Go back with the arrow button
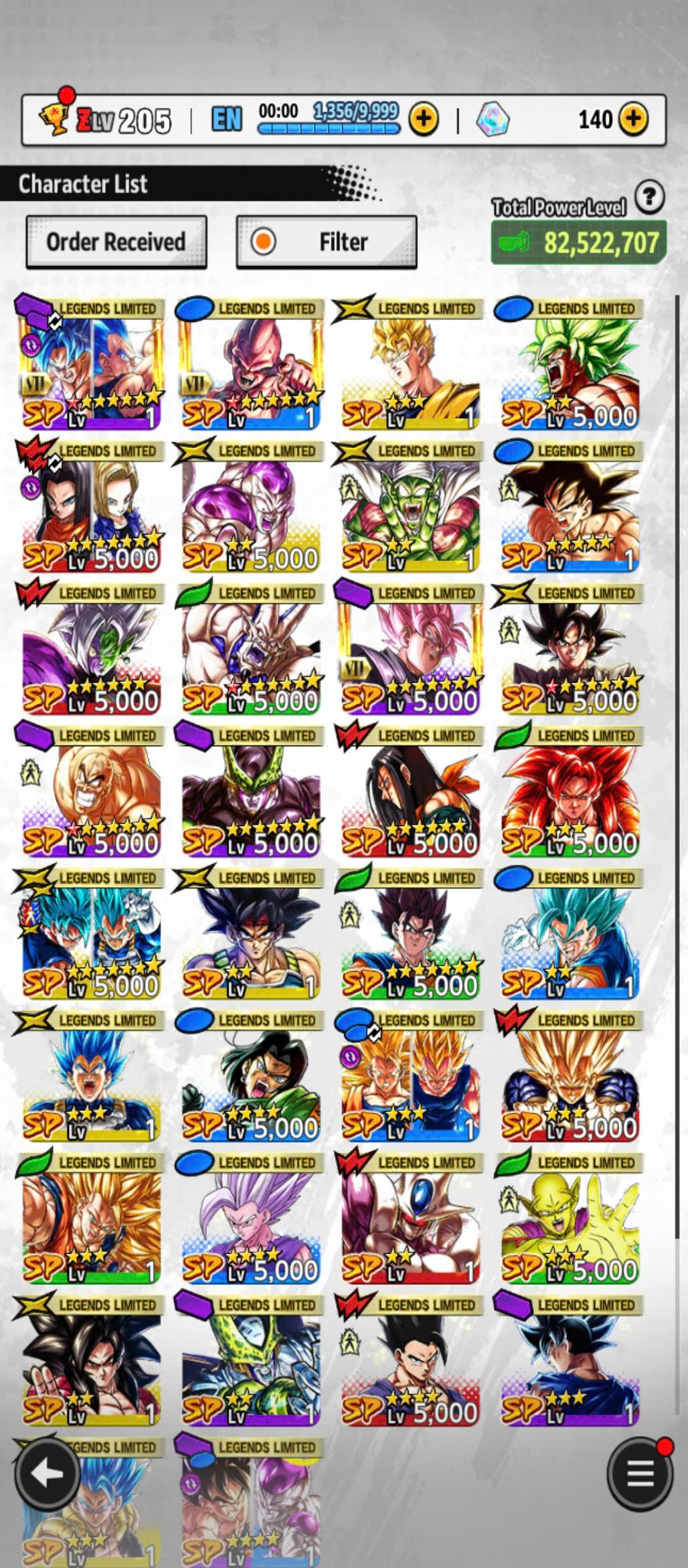 coord(48,1474)
